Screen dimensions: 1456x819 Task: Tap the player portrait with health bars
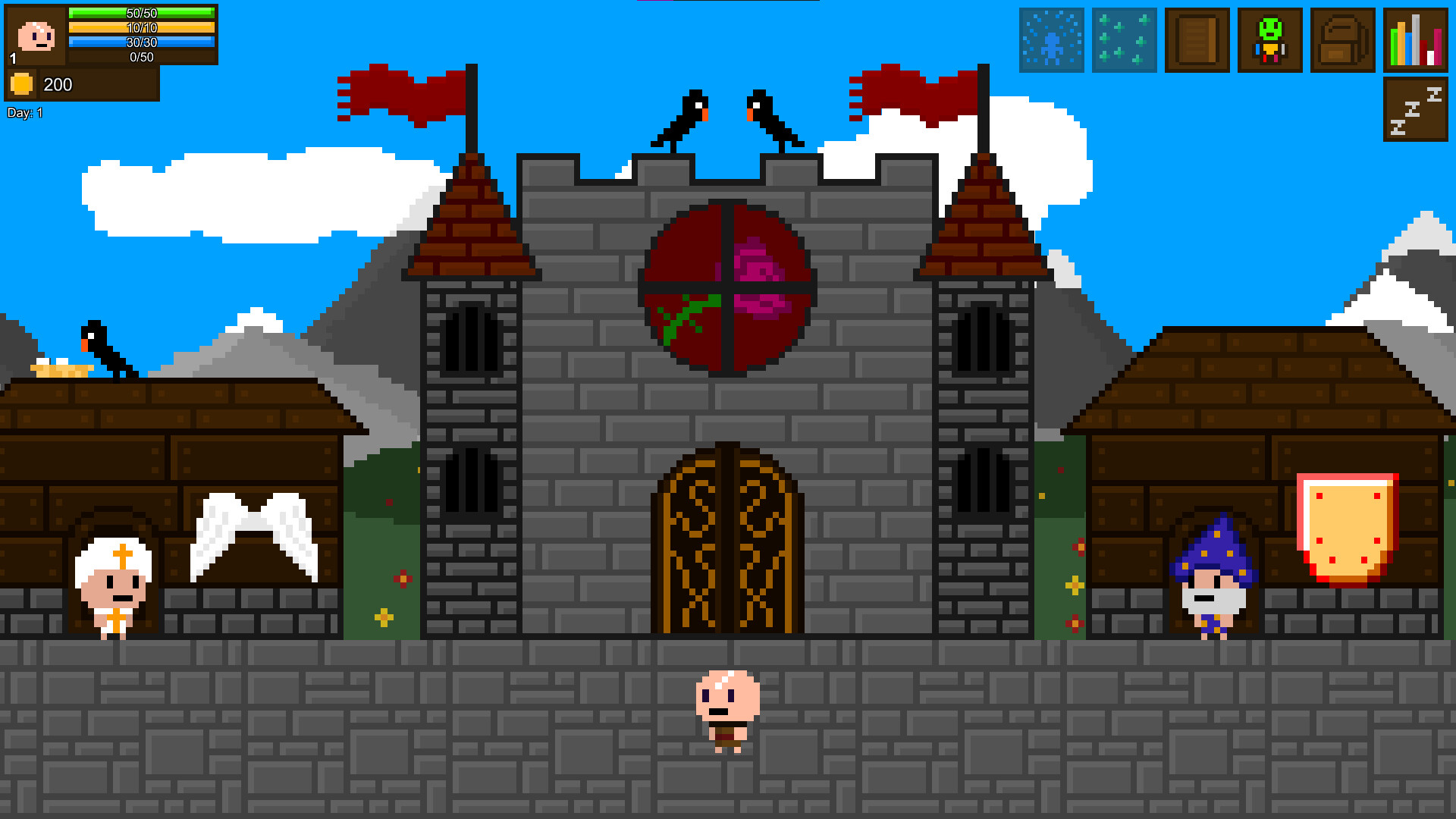(36, 35)
